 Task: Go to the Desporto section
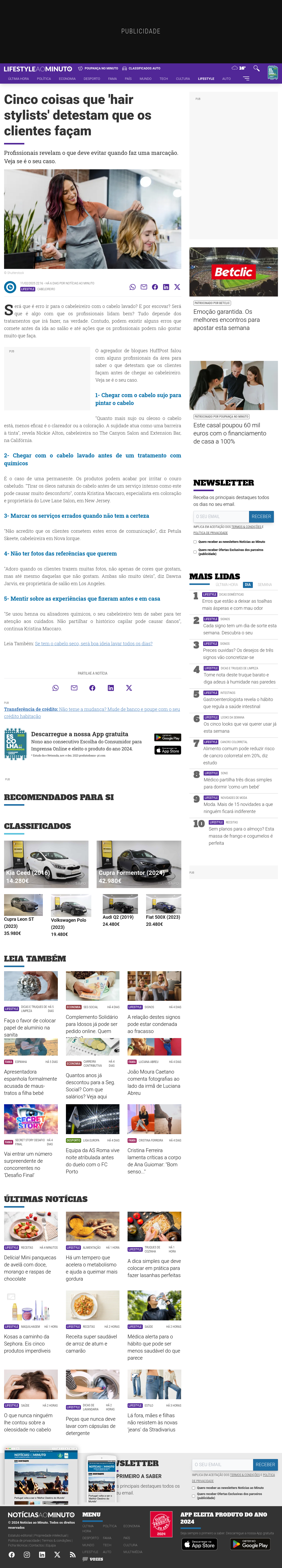pos(92,79)
